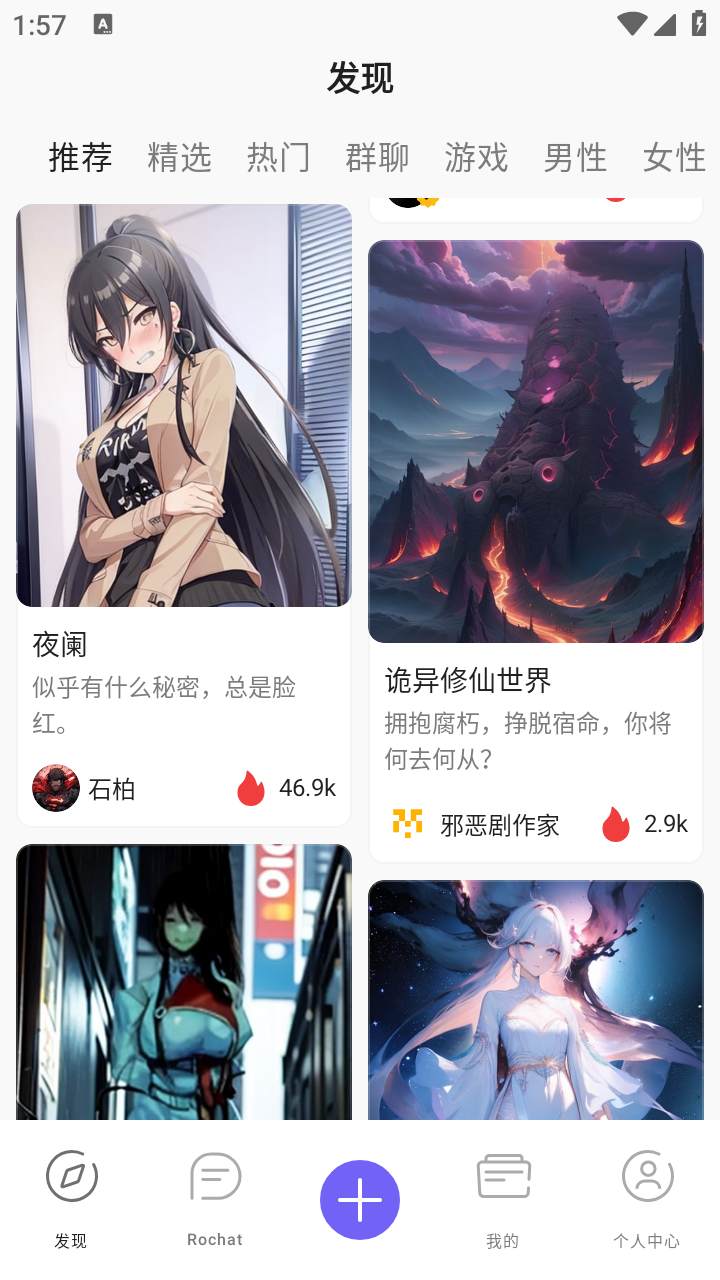Image resolution: width=720 pixels, height=1280 pixels.
Task: Open the green-haired girl street card
Action: [x=184, y=982]
